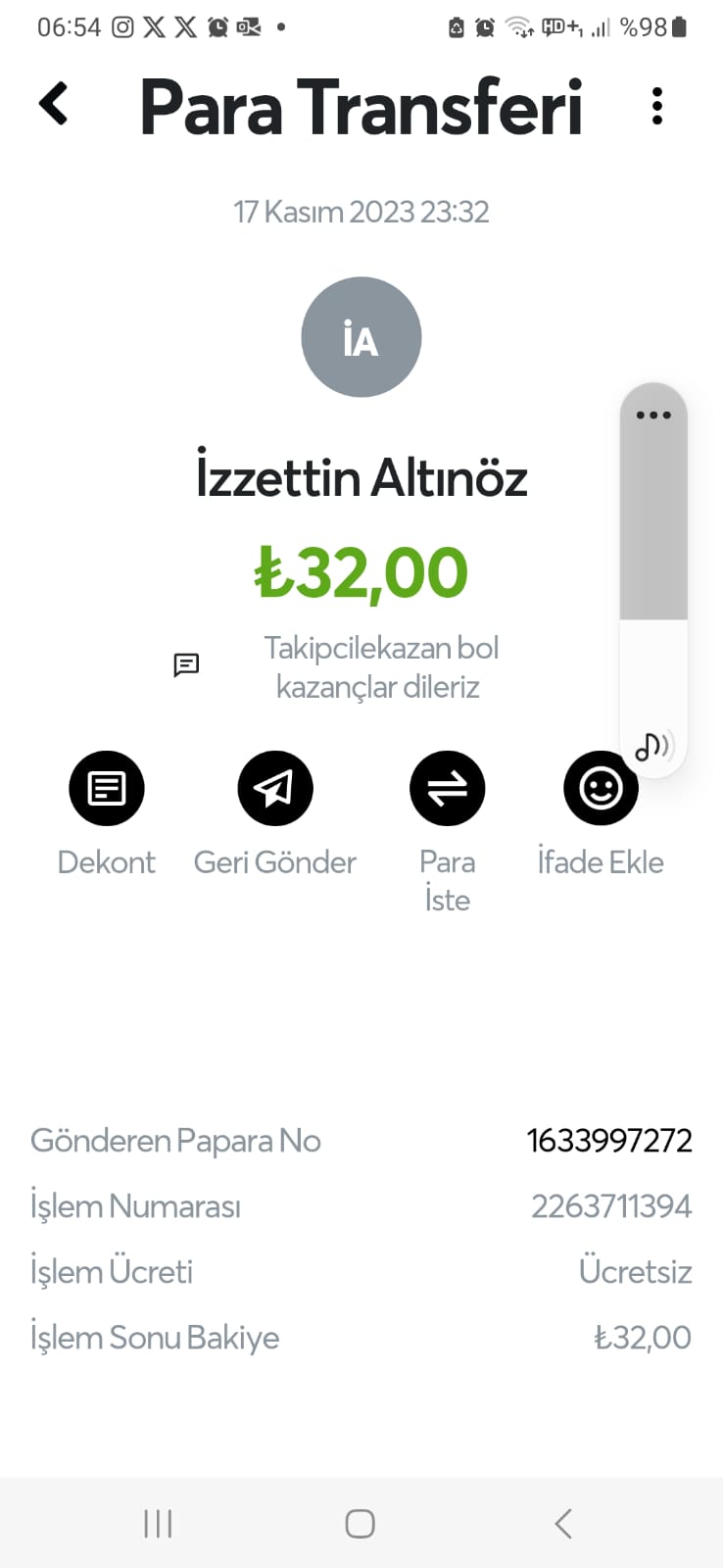The height and width of the screenshot is (1568, 723).
Task: Open İzzettin Altınöz's İA avatar
Action: pyautogui.click(x=361, y=337)
